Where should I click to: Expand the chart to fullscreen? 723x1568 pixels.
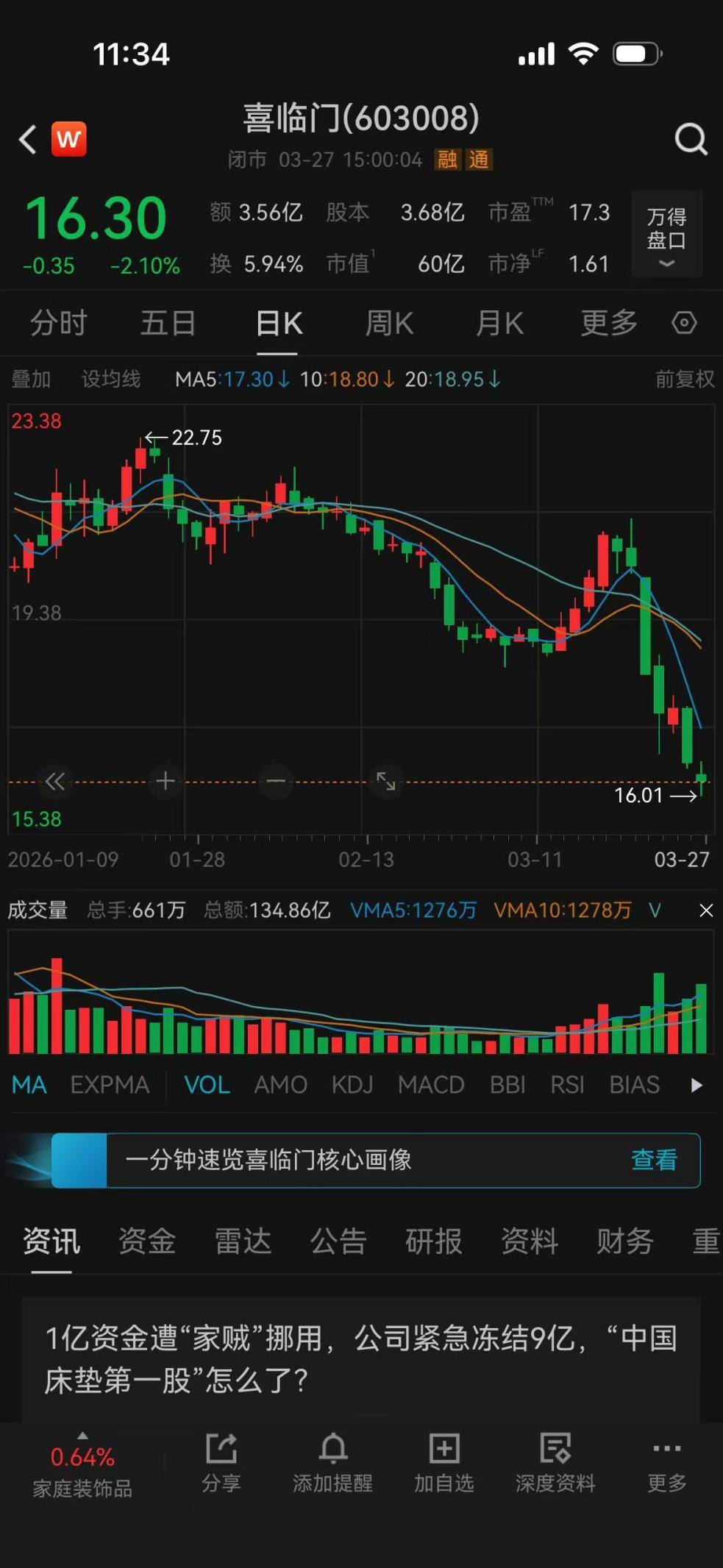(x=386, y=780)
